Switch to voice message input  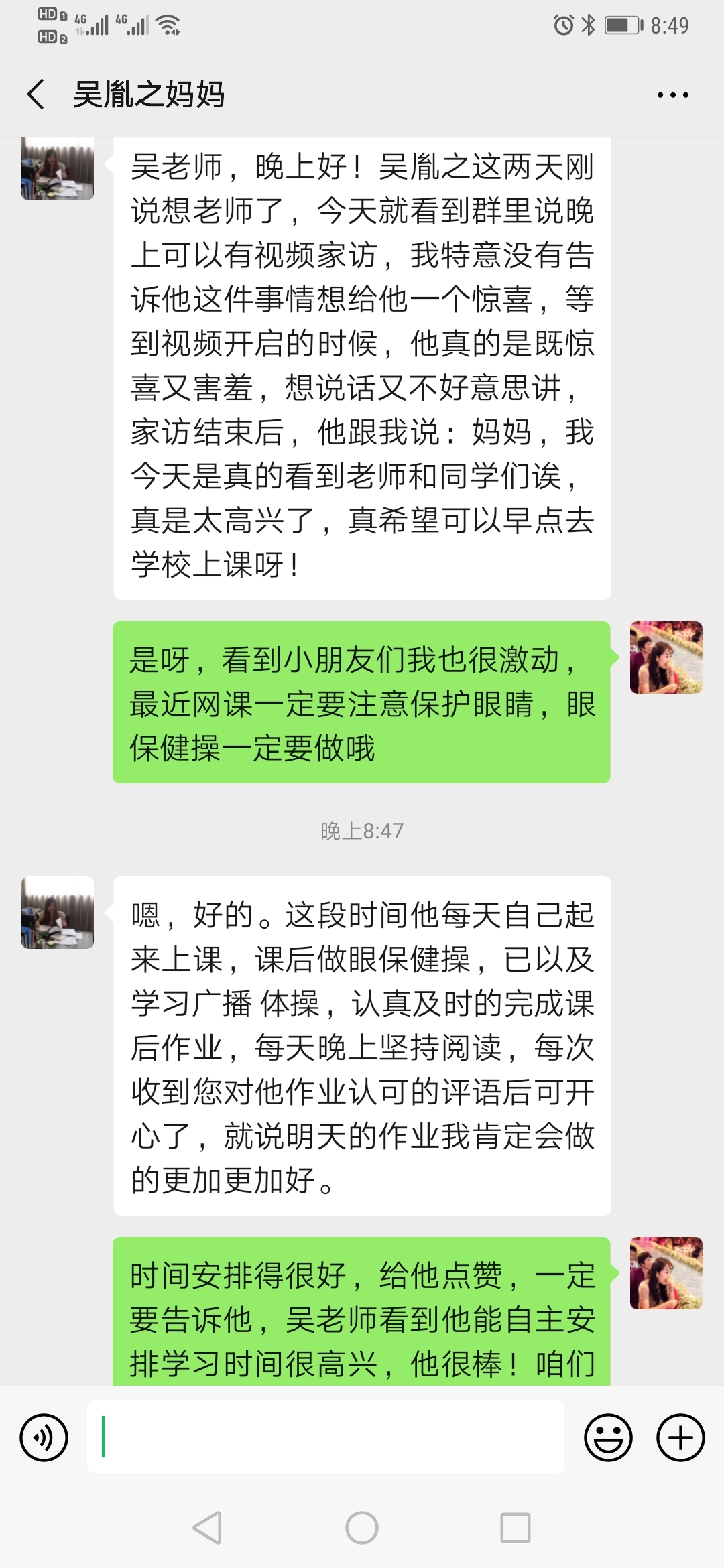(x=44, y=1437)
